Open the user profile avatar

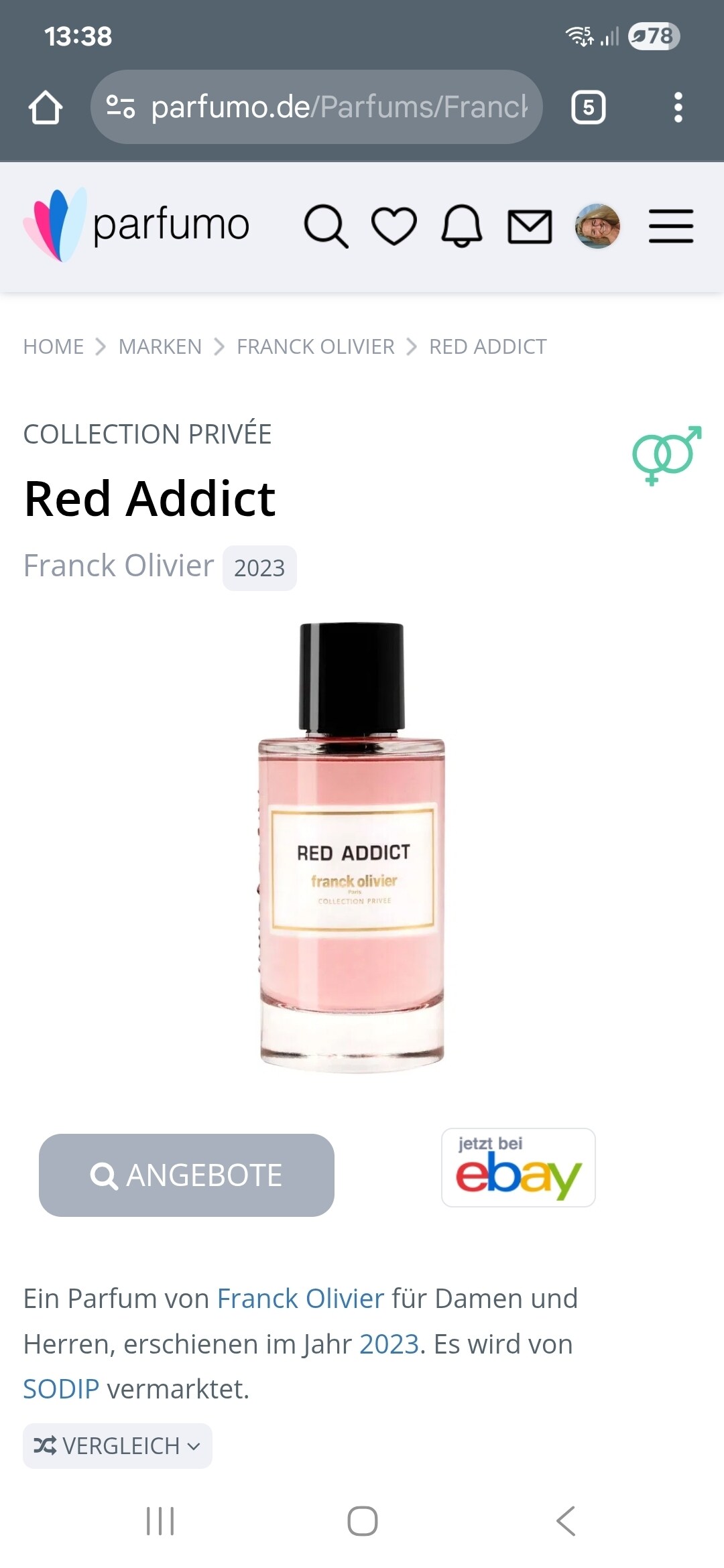[x=597, y=226]
